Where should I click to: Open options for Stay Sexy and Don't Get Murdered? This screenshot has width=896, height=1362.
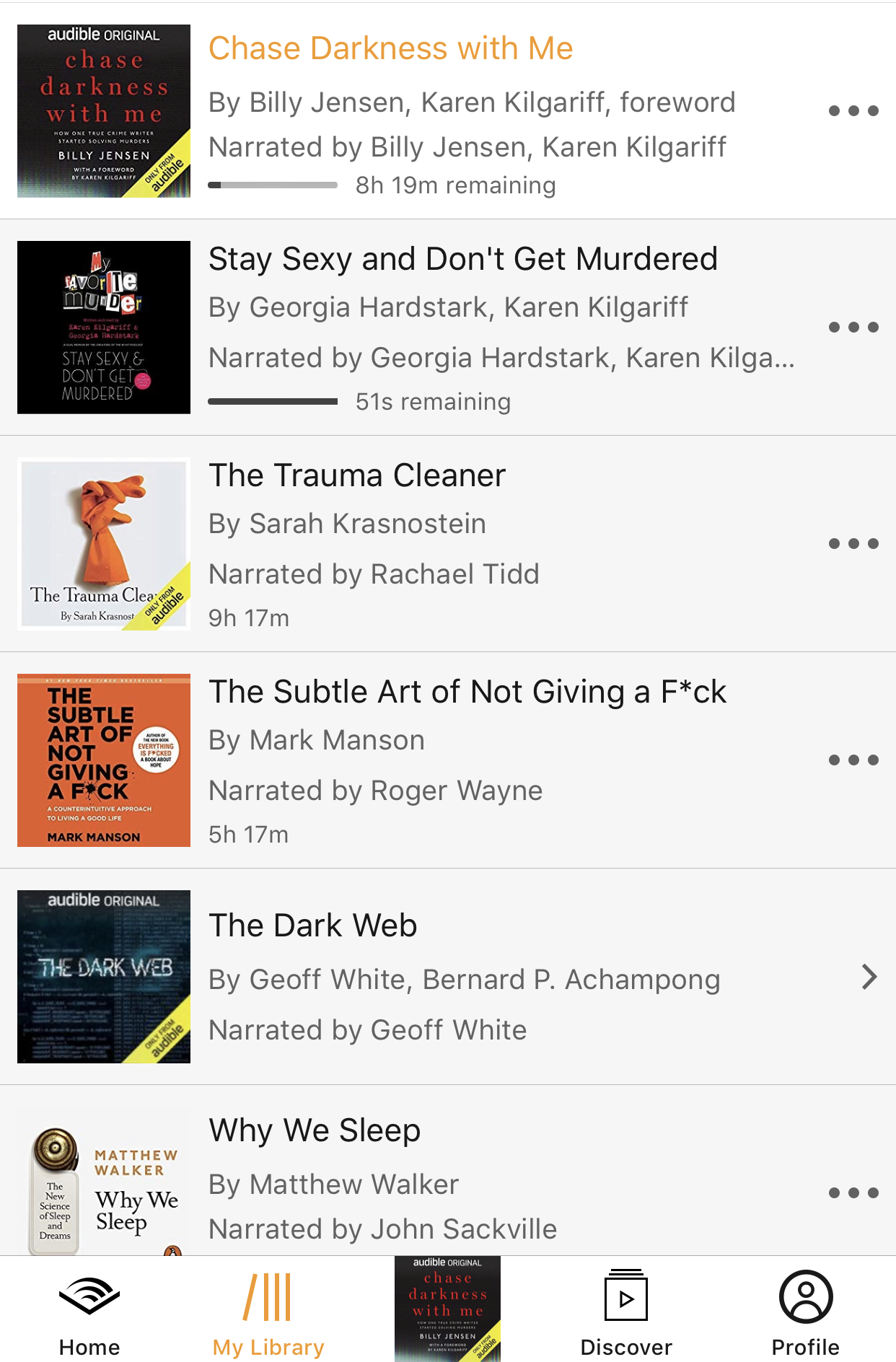pos(853,328)
